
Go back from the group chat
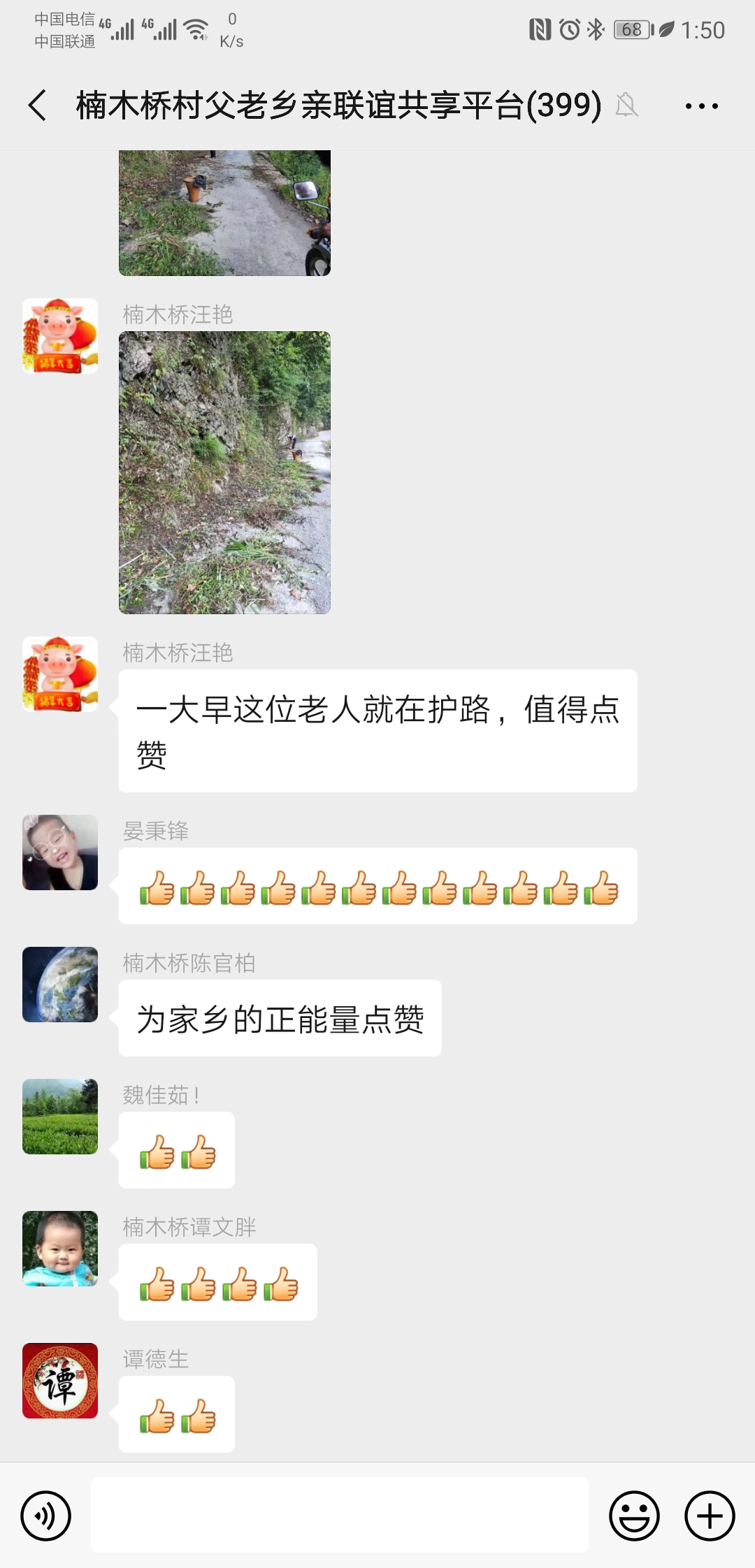tap(38, 106)
